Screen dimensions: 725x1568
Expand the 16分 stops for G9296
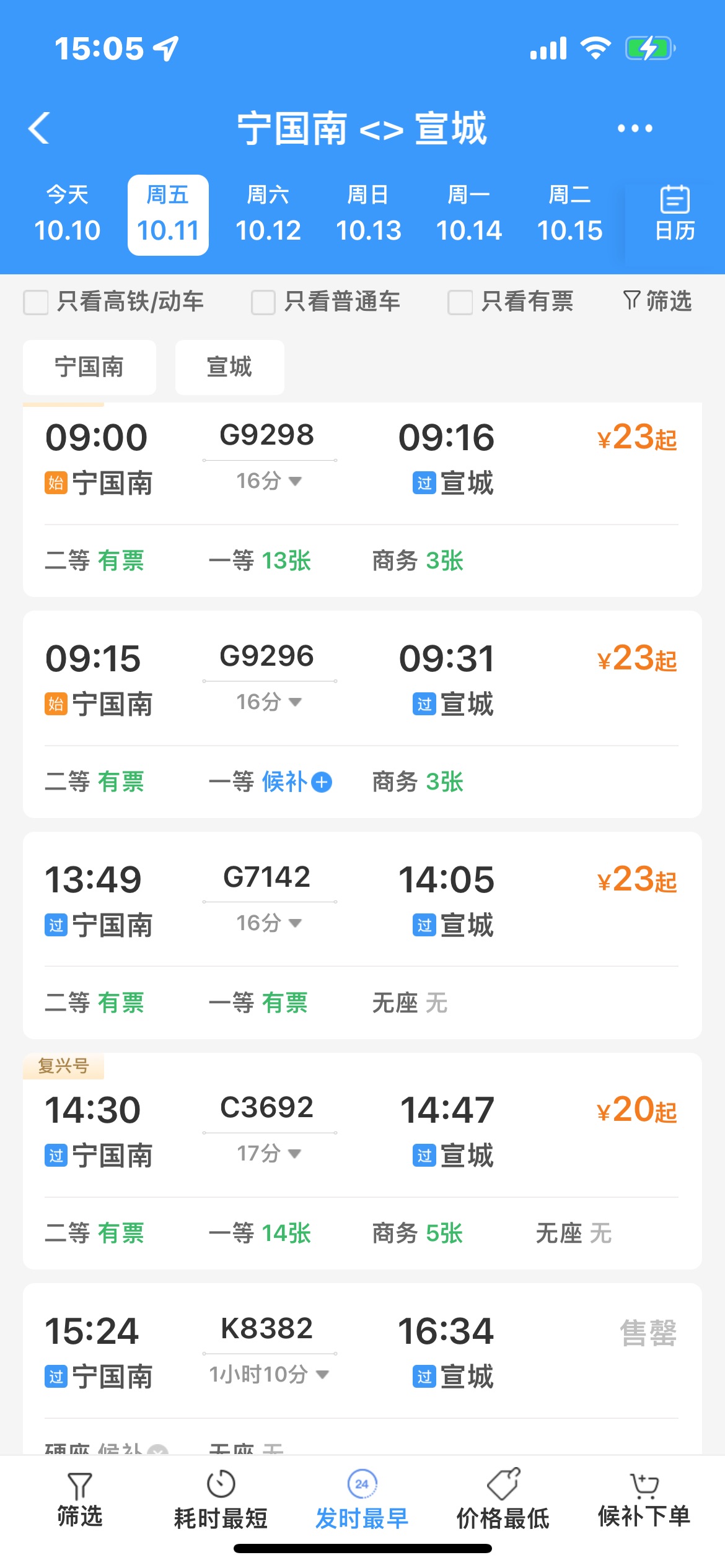tap(269, 702)
